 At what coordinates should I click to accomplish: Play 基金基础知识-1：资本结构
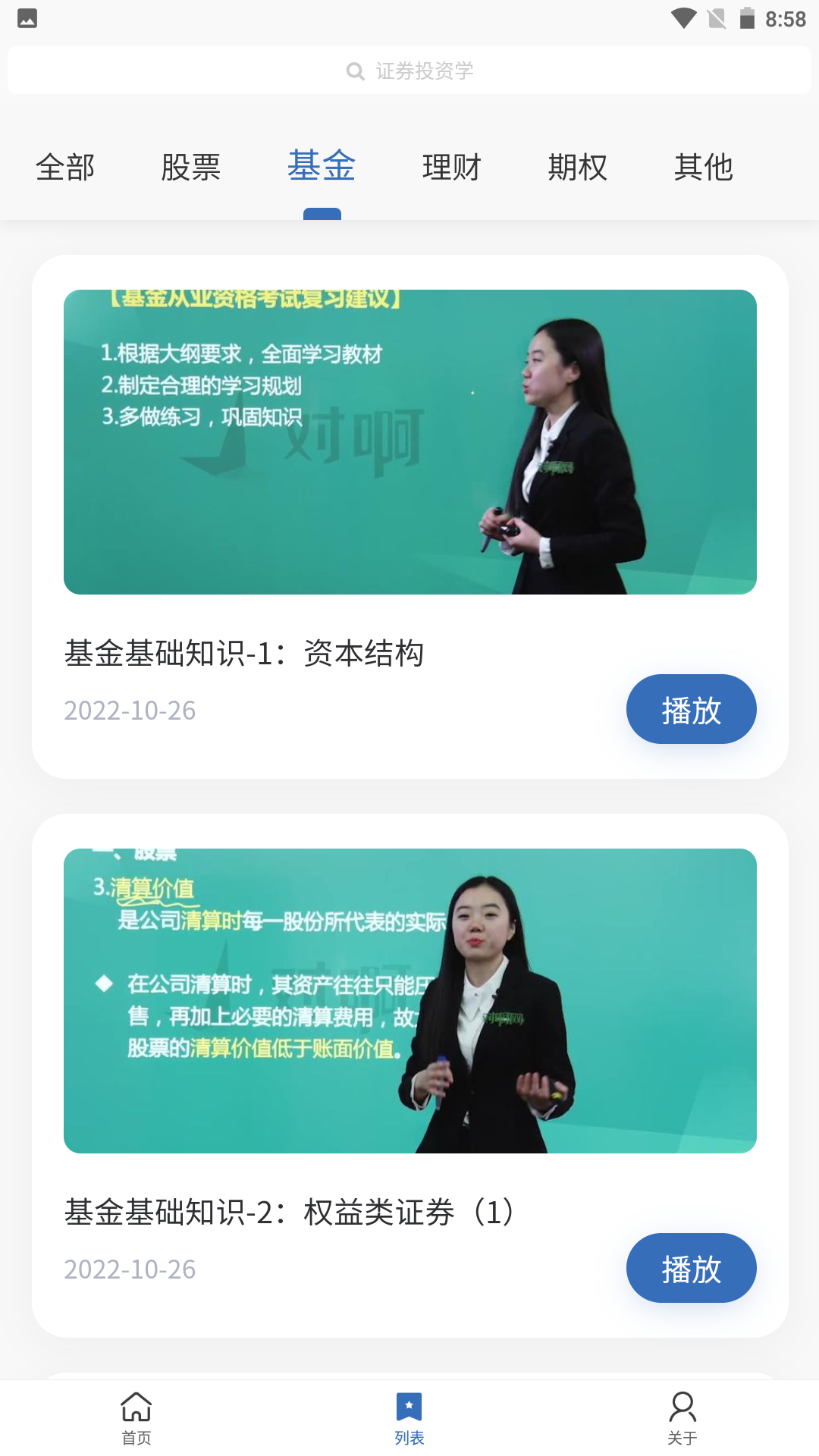691,708
